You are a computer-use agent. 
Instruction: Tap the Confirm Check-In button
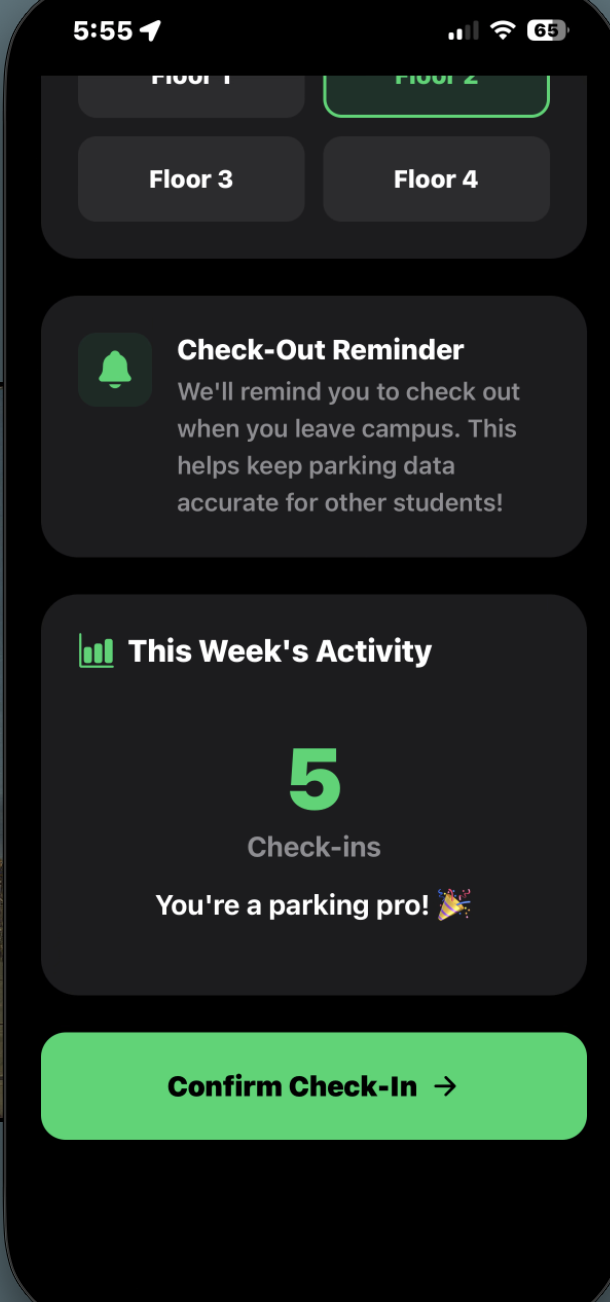coord(313,1086)
